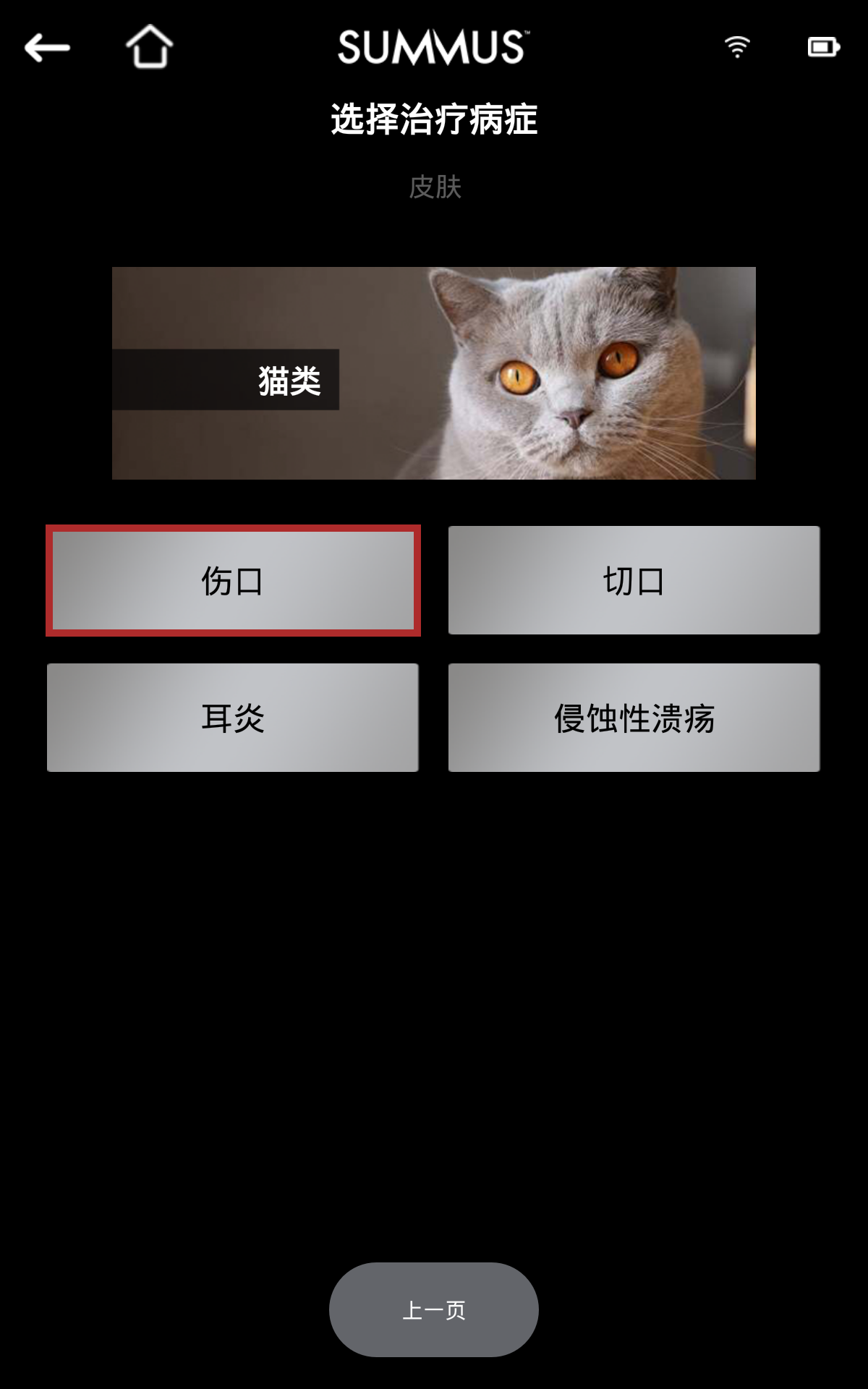
Task: Return to the home screen via house icon
Action: click(150, 47)
